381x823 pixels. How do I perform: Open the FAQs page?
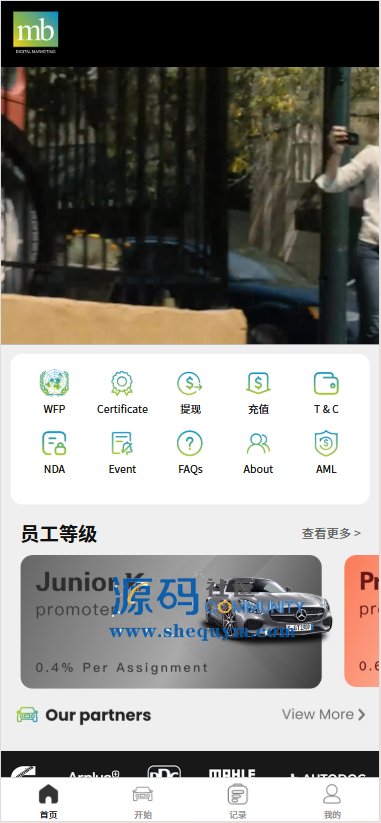point(190,453)
